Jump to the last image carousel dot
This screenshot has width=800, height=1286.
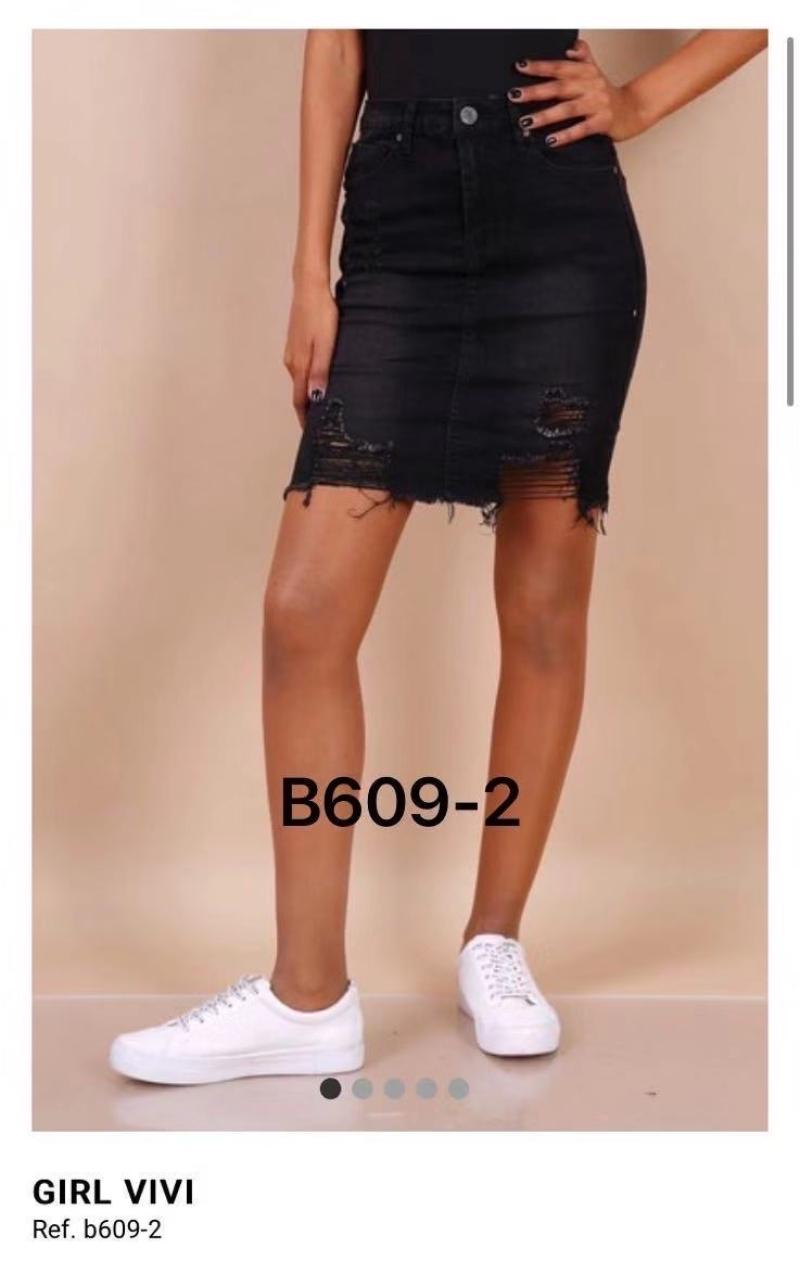point(458,1088)
